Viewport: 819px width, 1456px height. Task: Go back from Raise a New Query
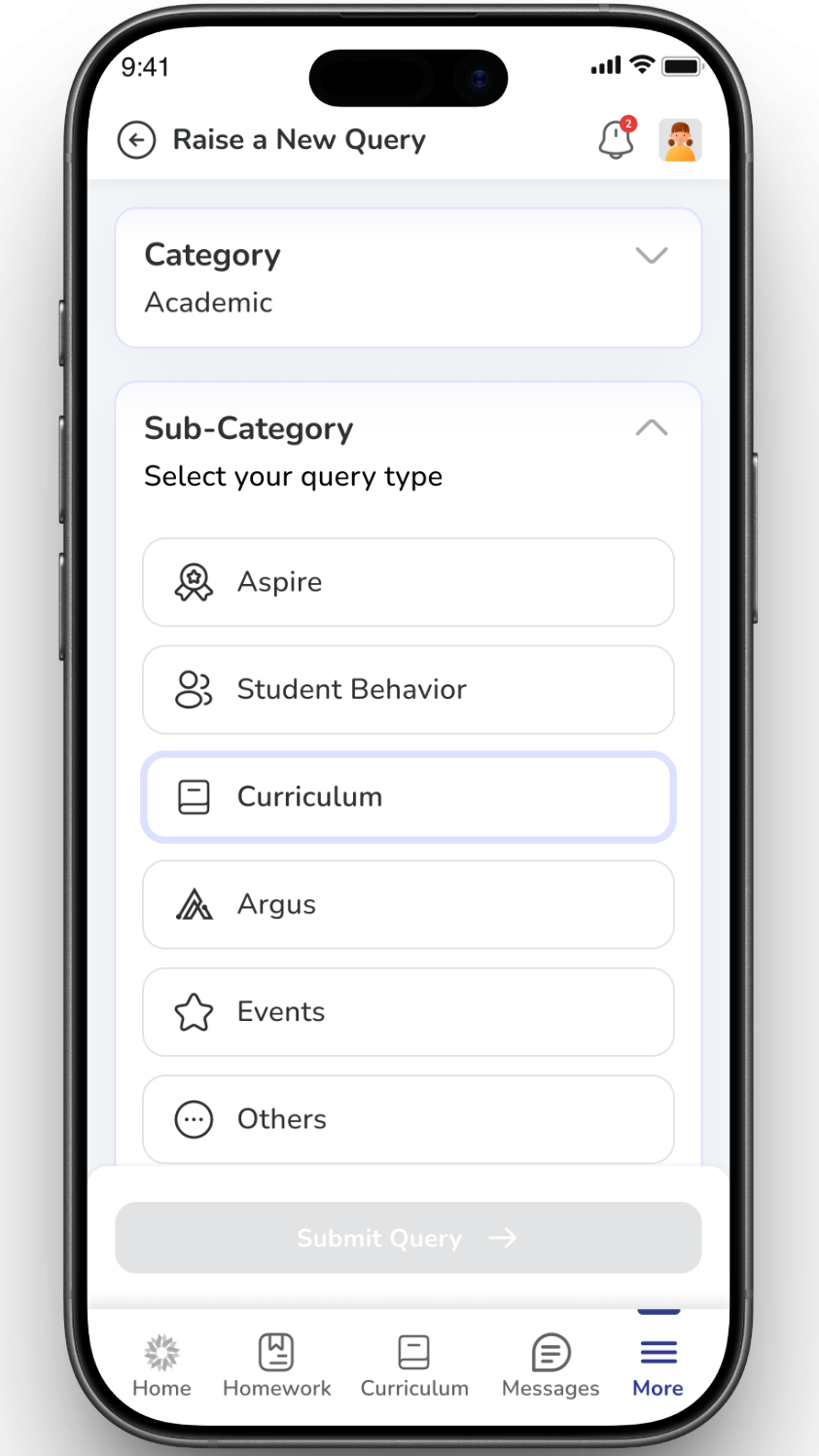(136, 140)
